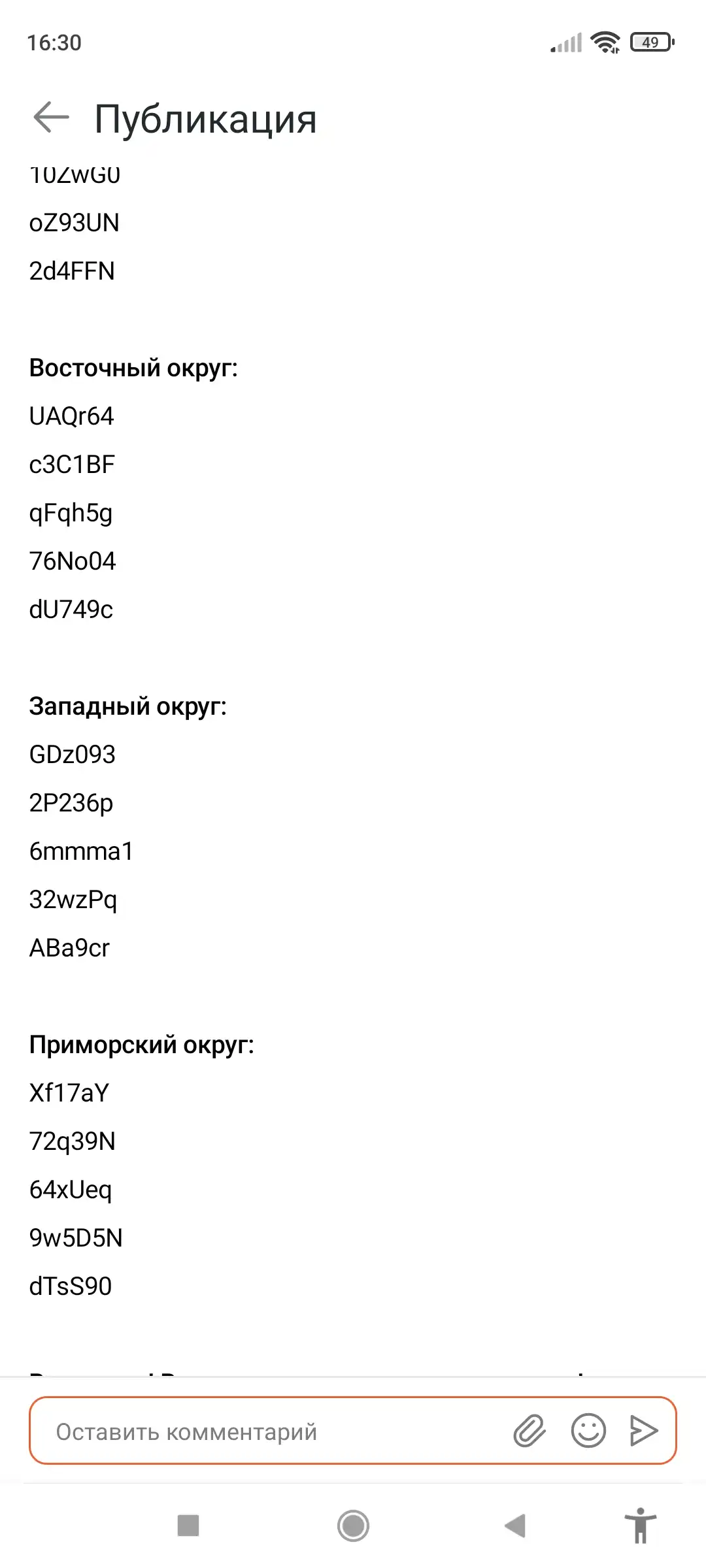Go back from the Публикация screen

(x=51, y=118)
